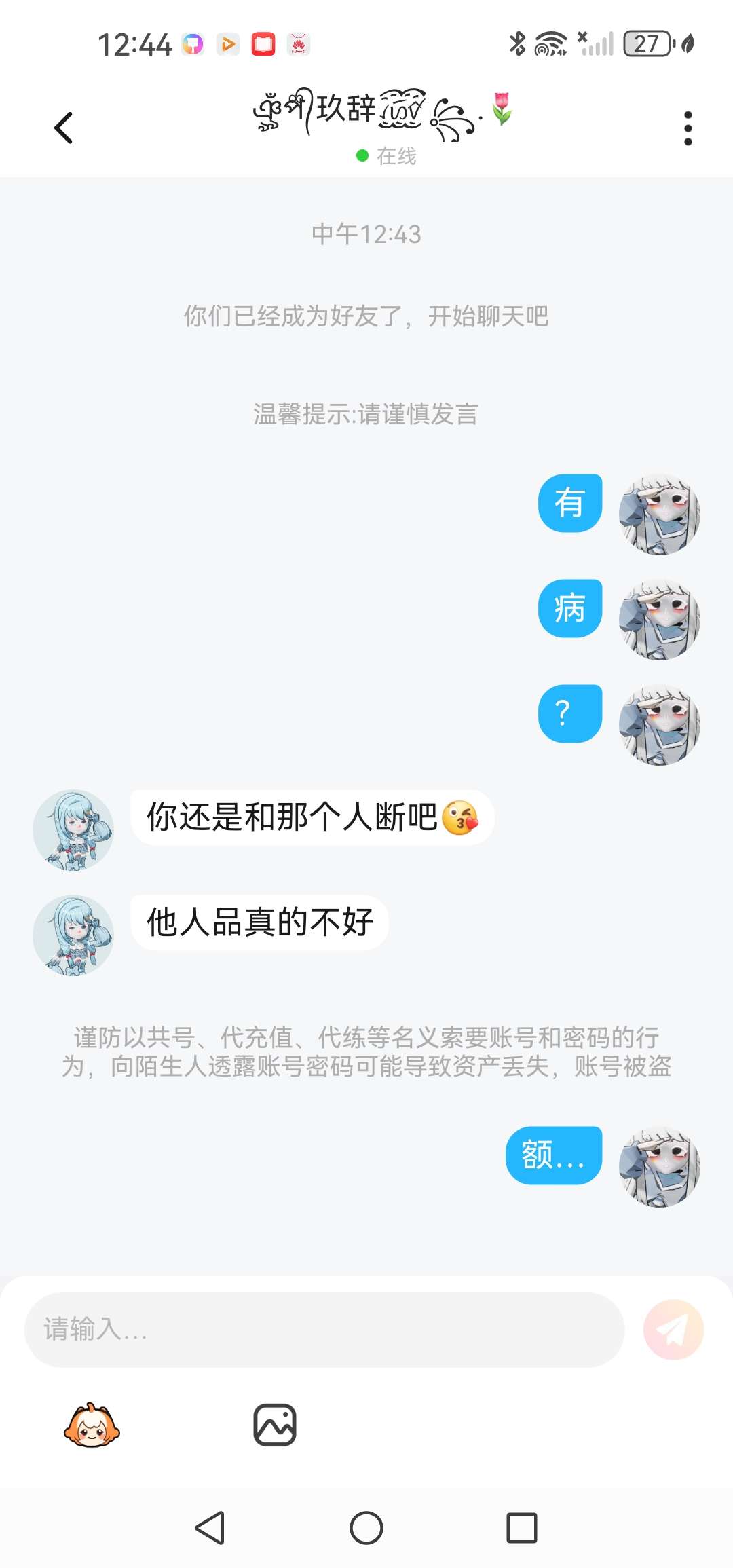Open the friend's avatar beside 他人品真的不好
733x1568 pixels.
click(x=73, y=935)
